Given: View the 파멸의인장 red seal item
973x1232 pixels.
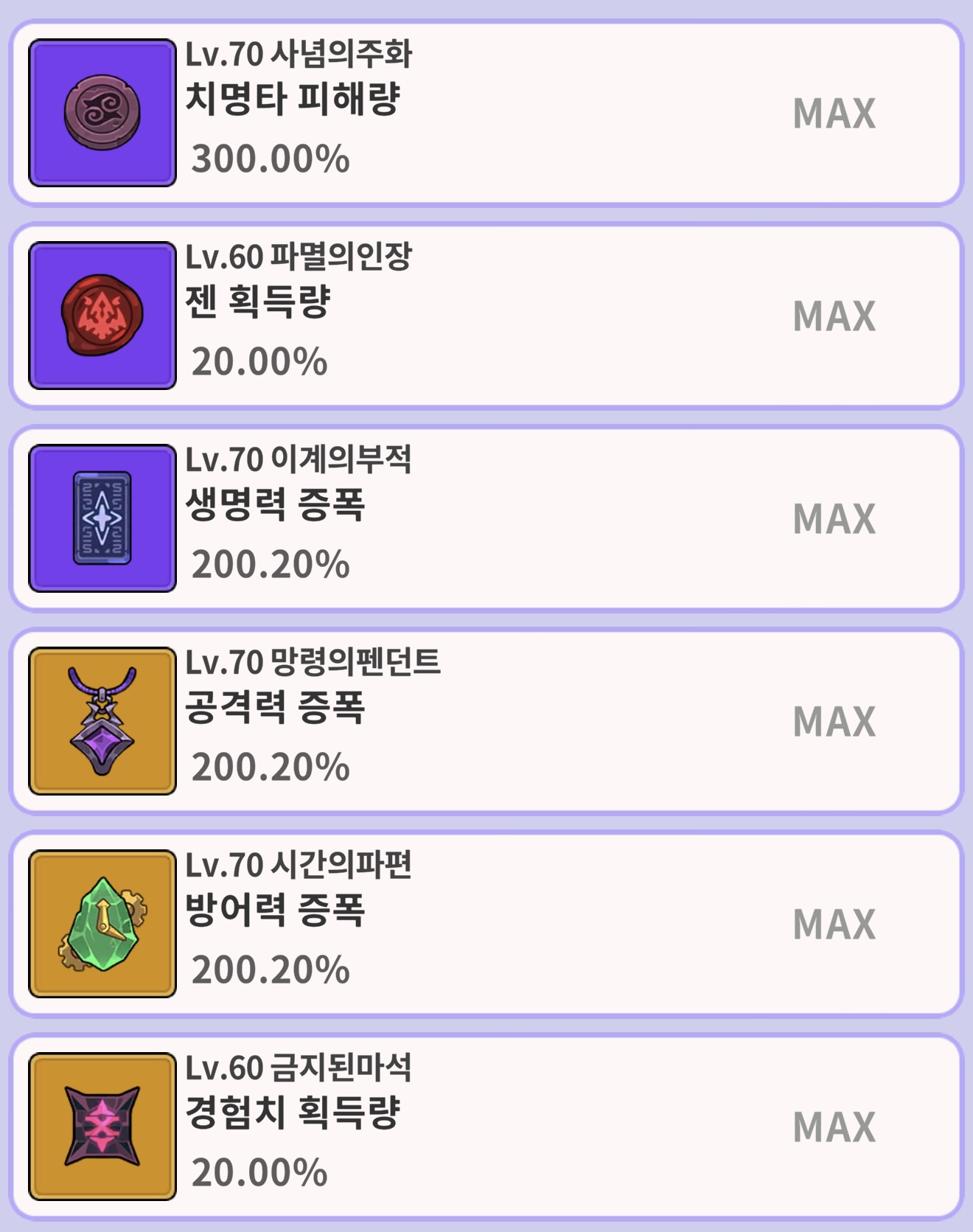Looking at the screenshot, I should click(x=102, y=316).
